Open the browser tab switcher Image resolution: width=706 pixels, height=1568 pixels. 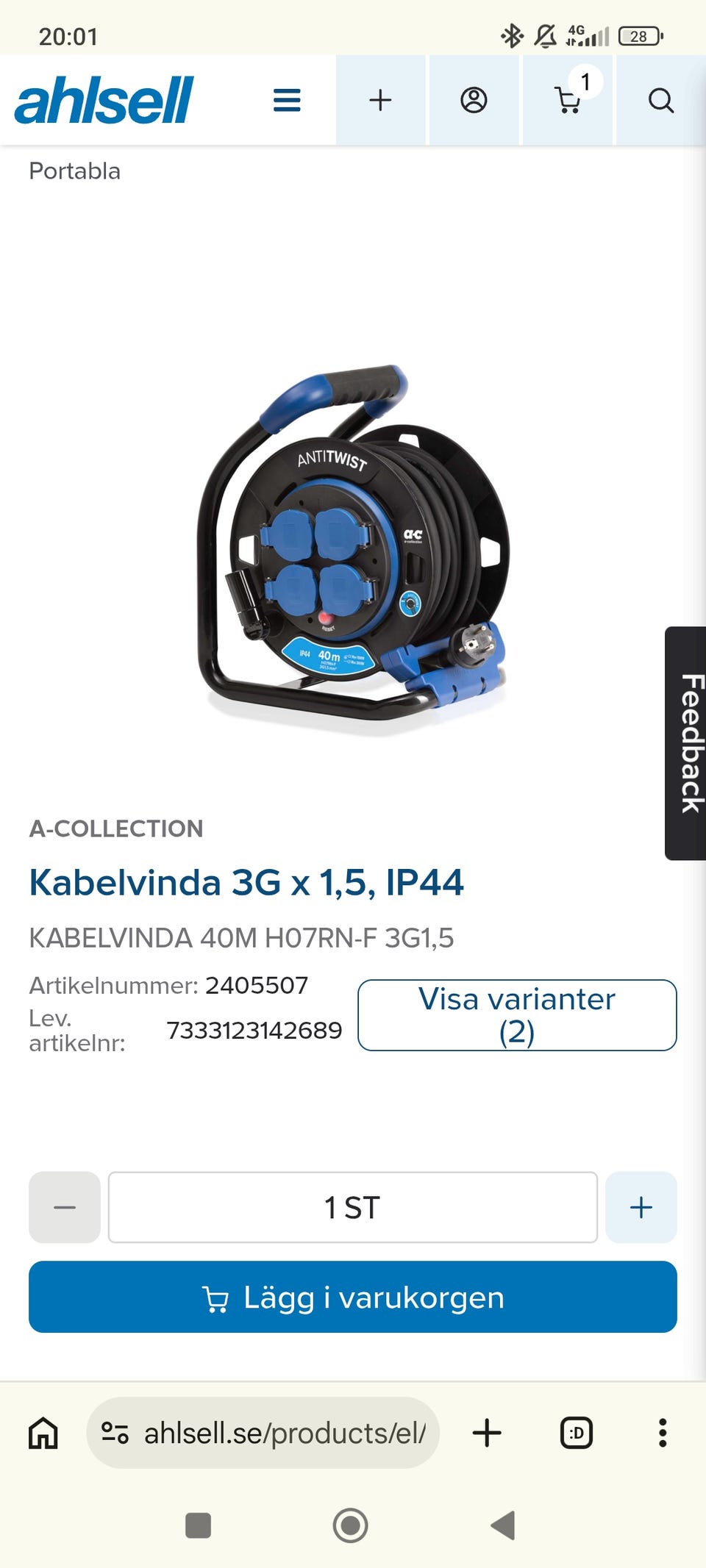[x=577, y=1433]
